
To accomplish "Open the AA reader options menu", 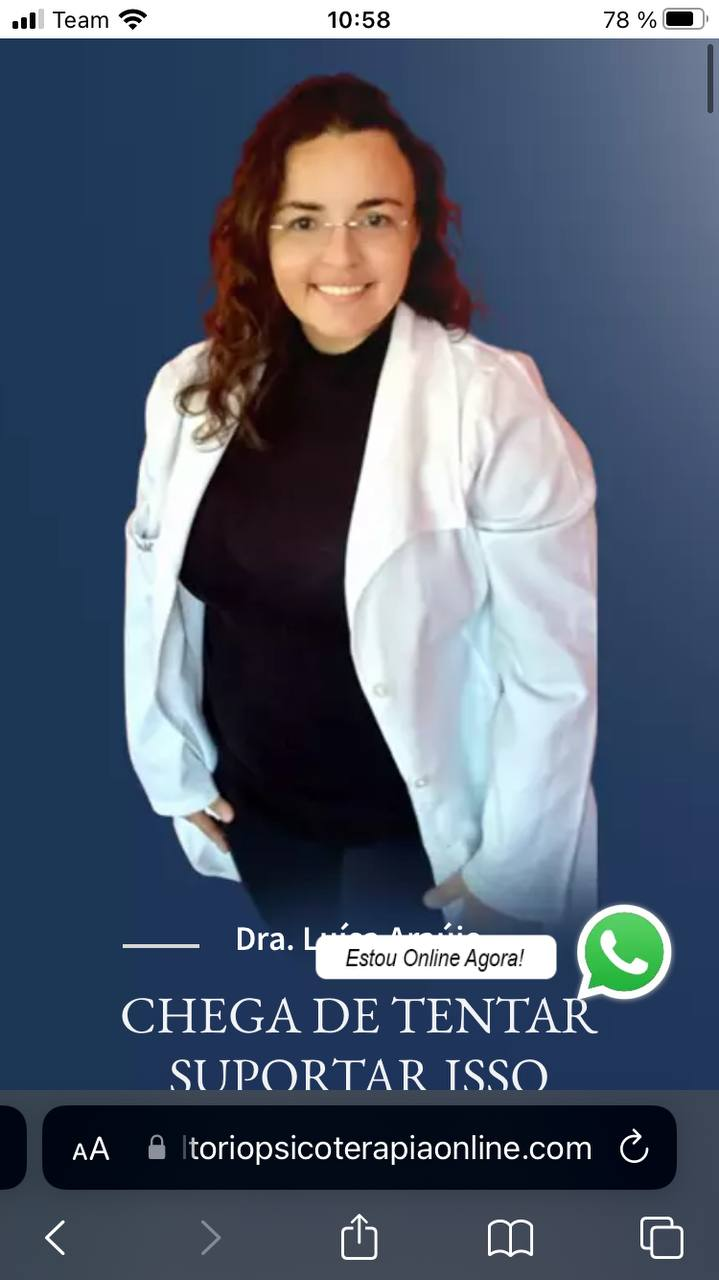I will pos(91,1148).
